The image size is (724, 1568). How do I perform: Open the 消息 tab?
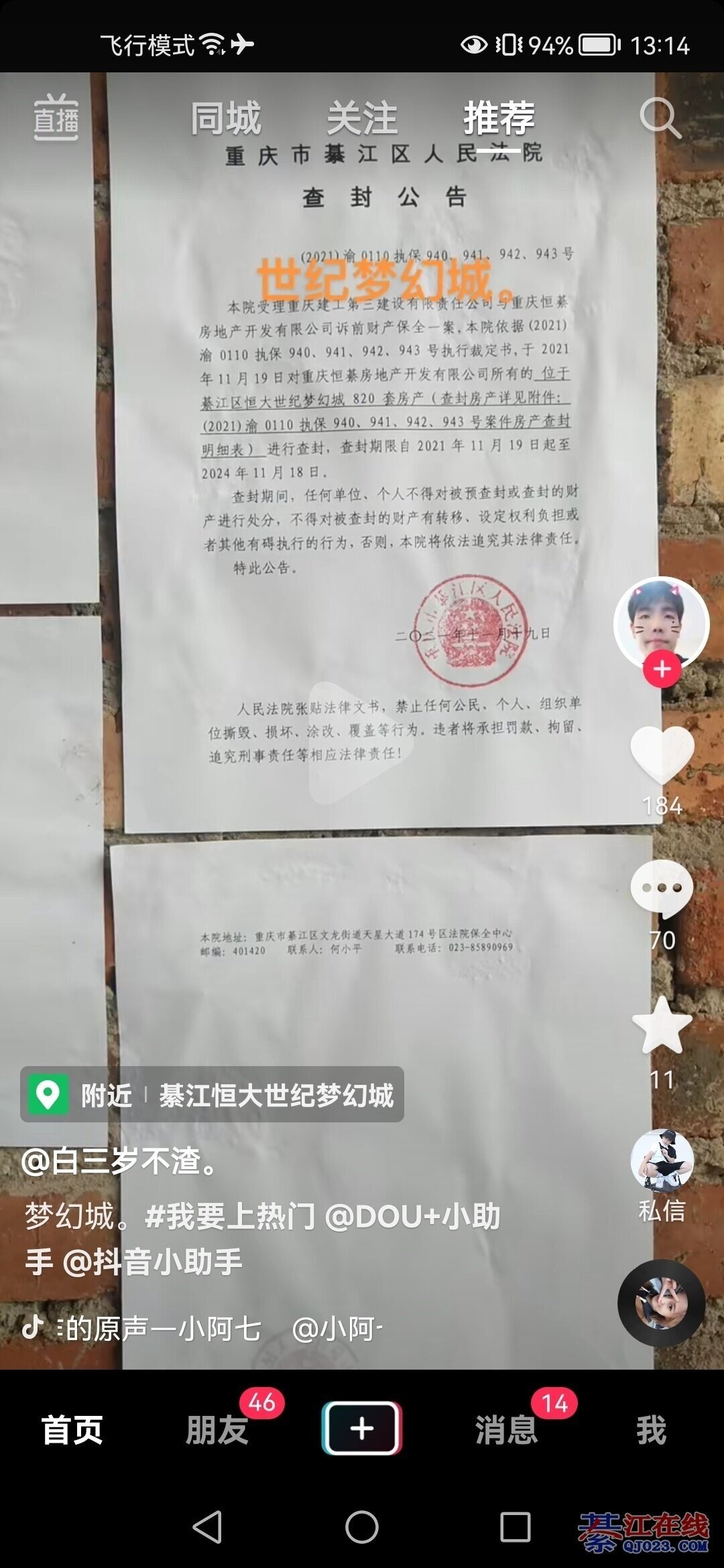[507, 1430]
